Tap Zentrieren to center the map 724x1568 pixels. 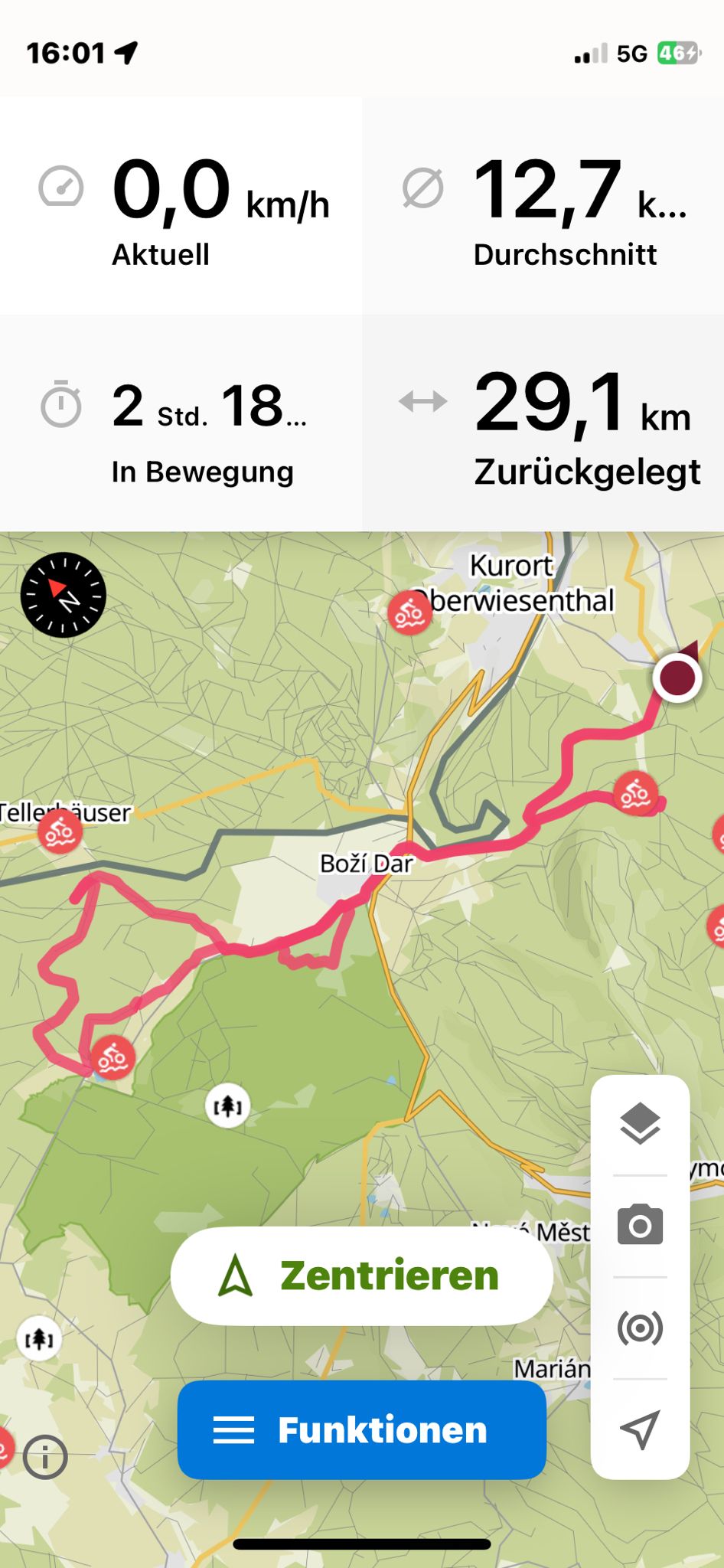361,1276
